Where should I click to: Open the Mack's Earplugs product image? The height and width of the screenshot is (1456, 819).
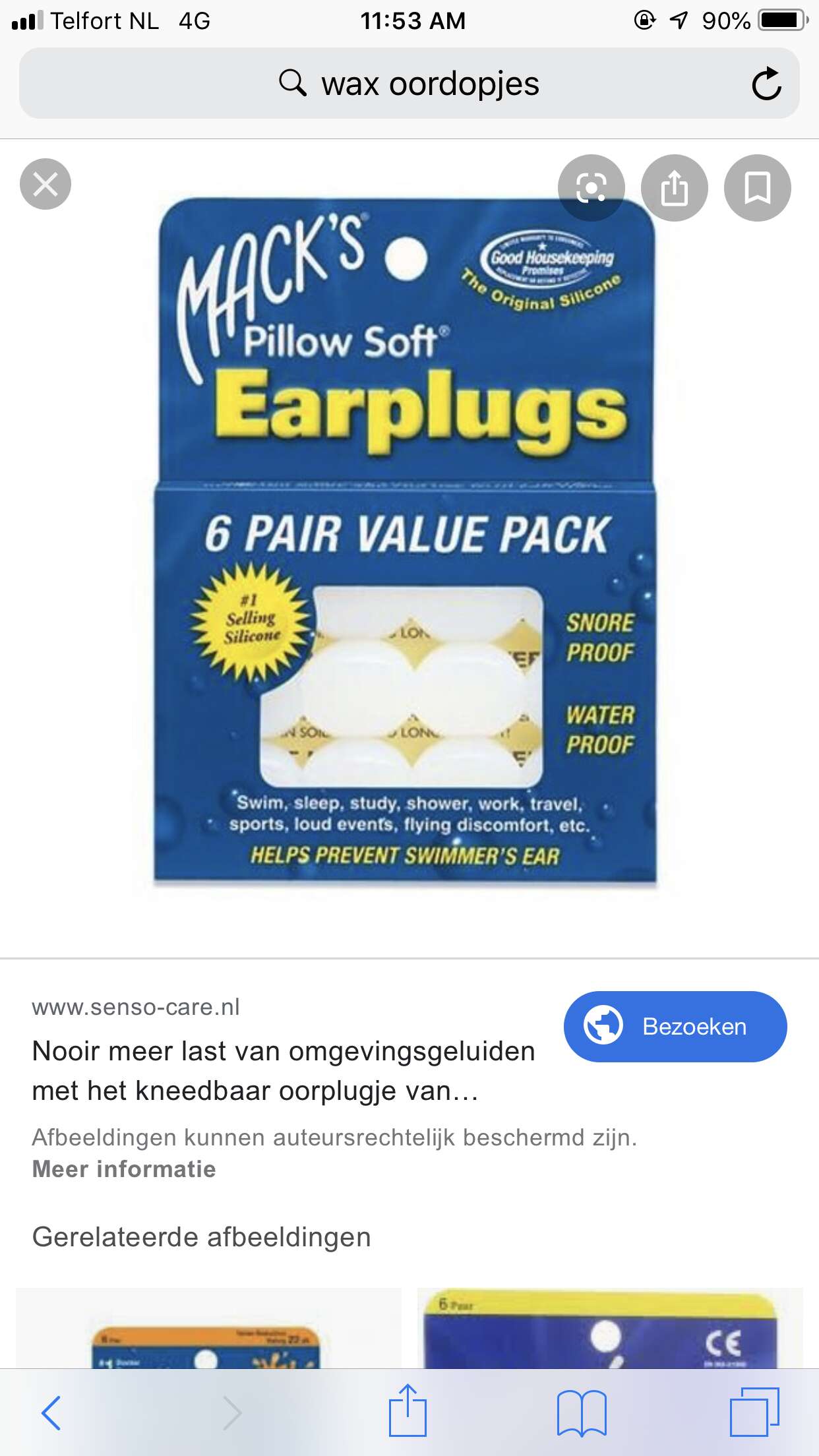pos(406,542)
